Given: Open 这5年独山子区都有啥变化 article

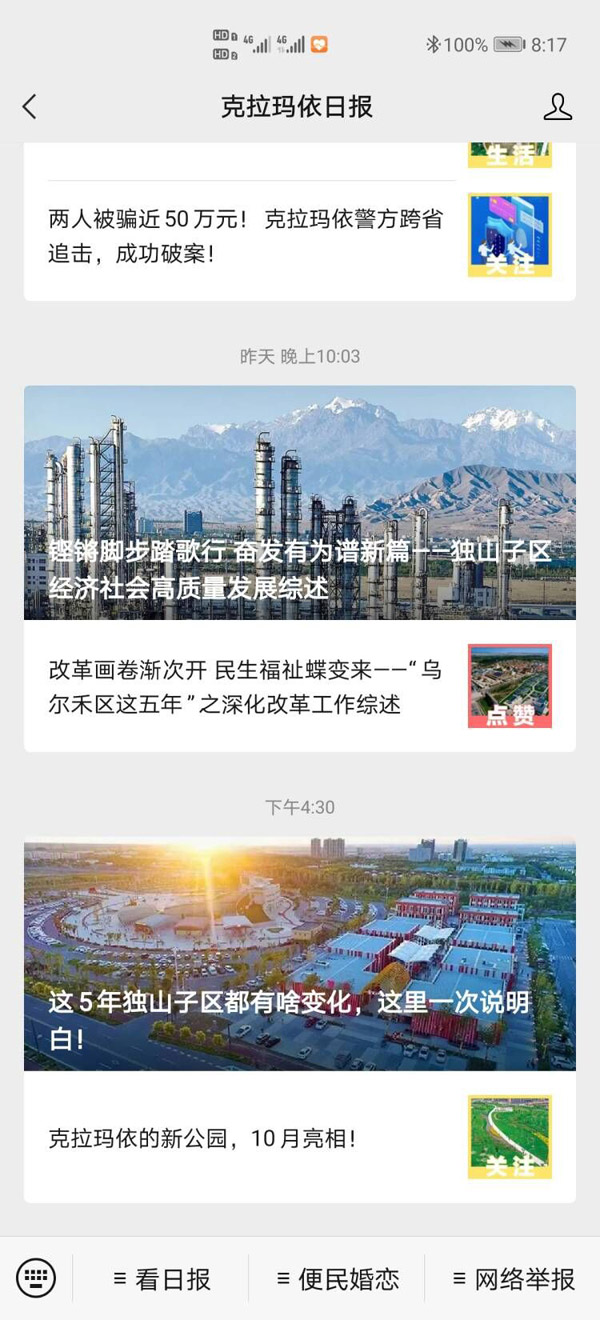Looking at the screenshot, I should 300,954.
